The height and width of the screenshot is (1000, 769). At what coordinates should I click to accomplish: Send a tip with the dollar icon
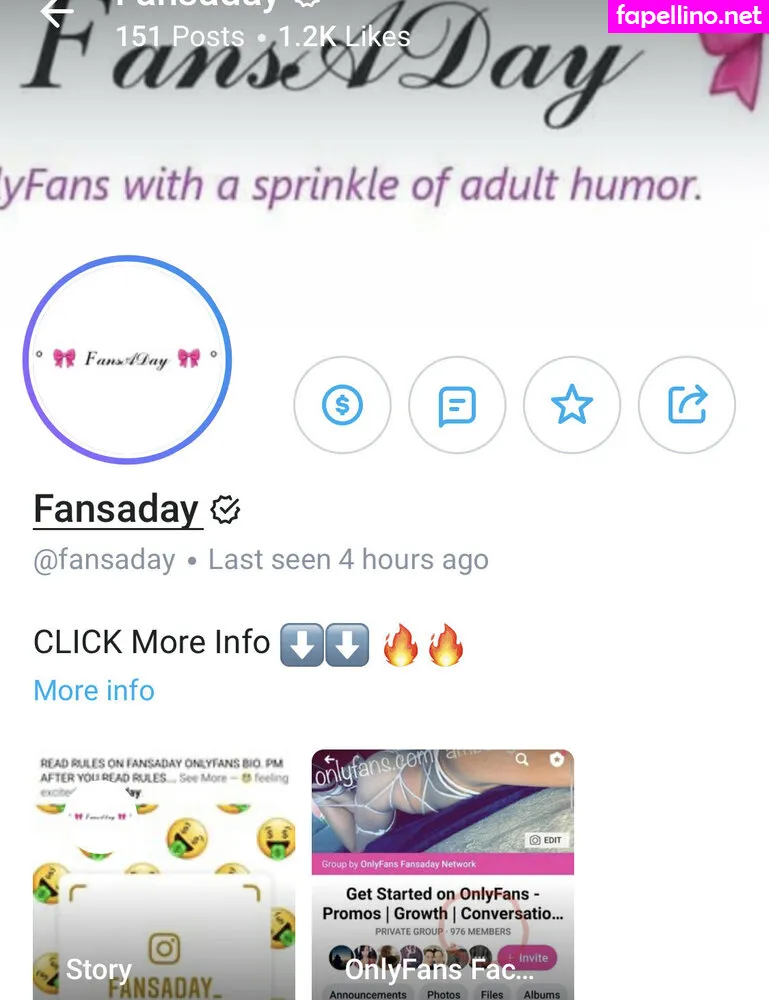coord(342,406)
